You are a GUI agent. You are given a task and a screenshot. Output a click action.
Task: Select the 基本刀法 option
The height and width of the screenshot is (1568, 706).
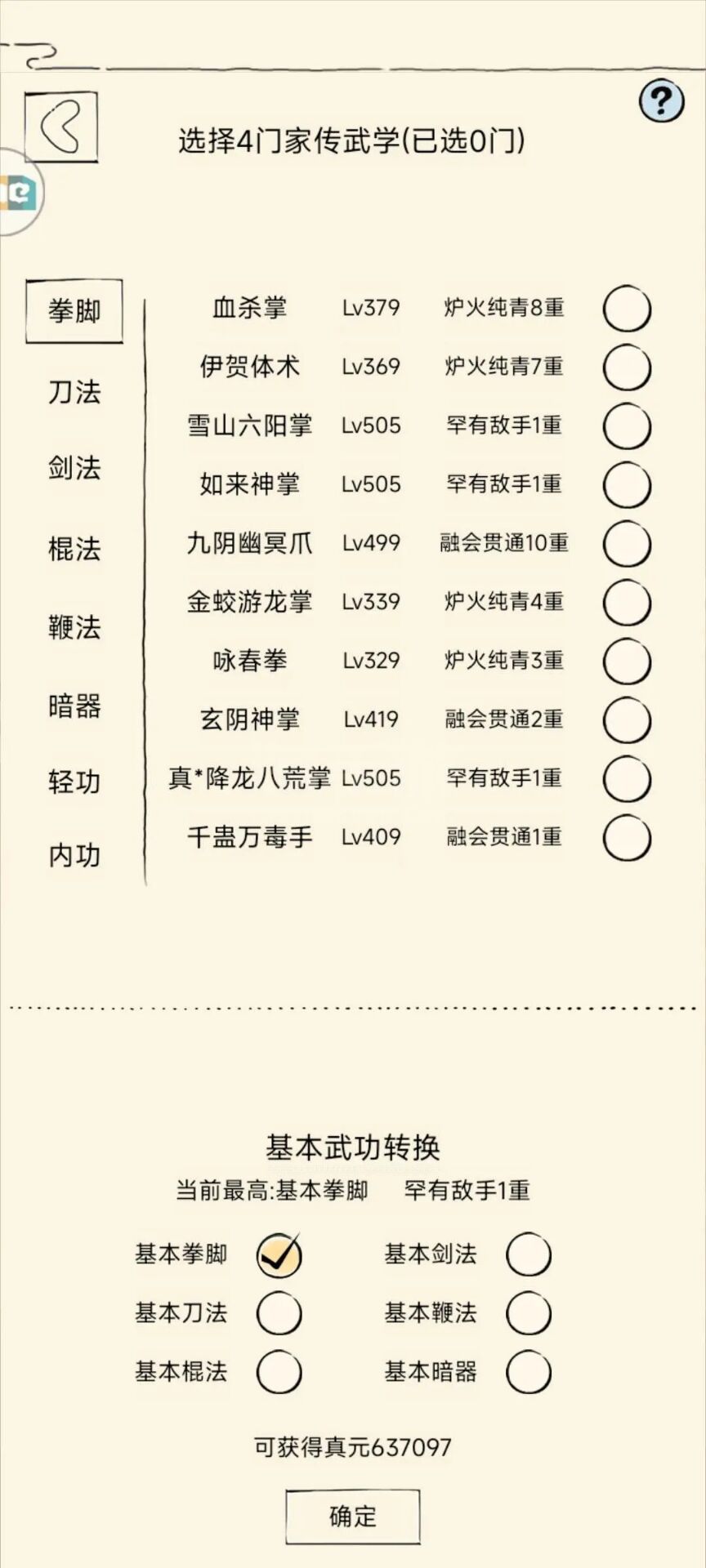[279, 1313]
